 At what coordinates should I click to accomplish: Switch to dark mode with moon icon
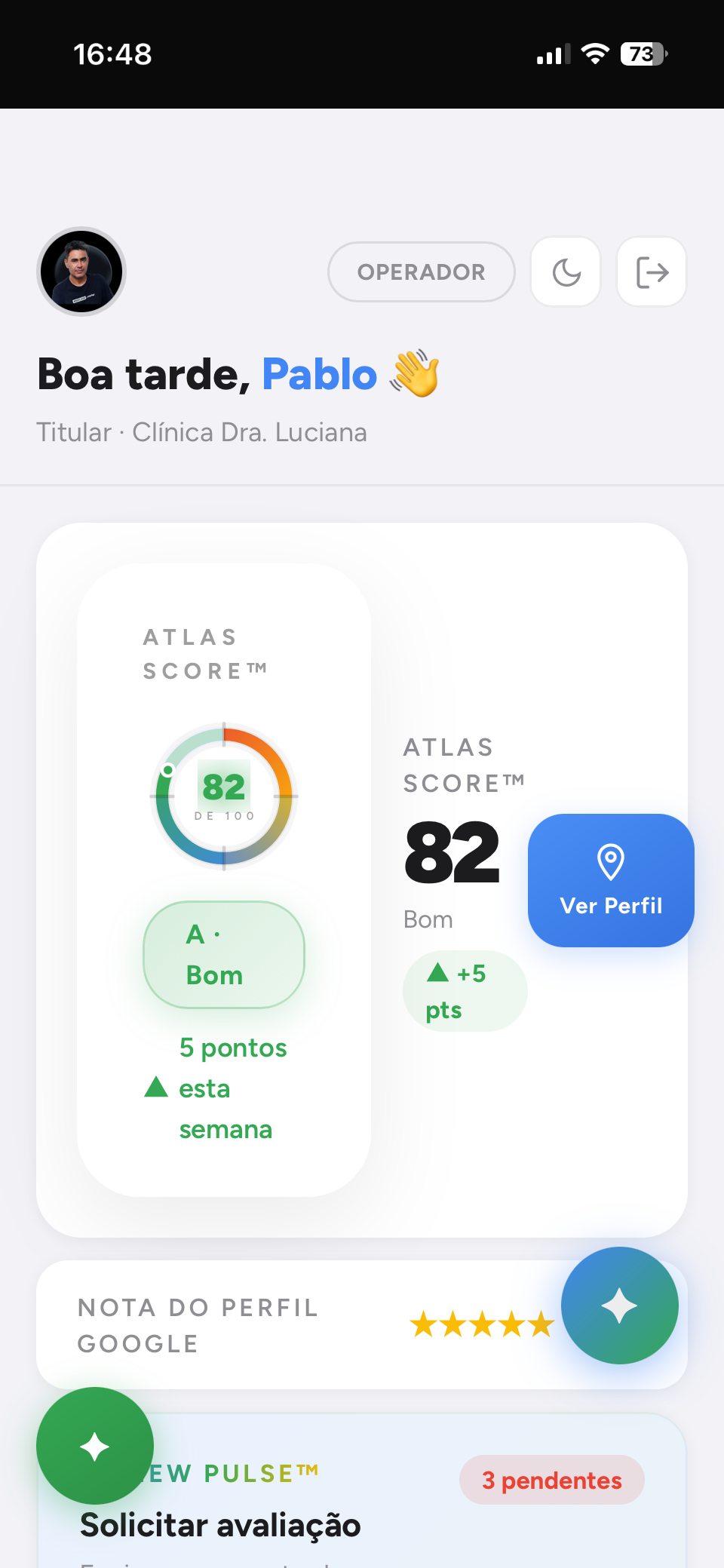click(x=566, y=272)
